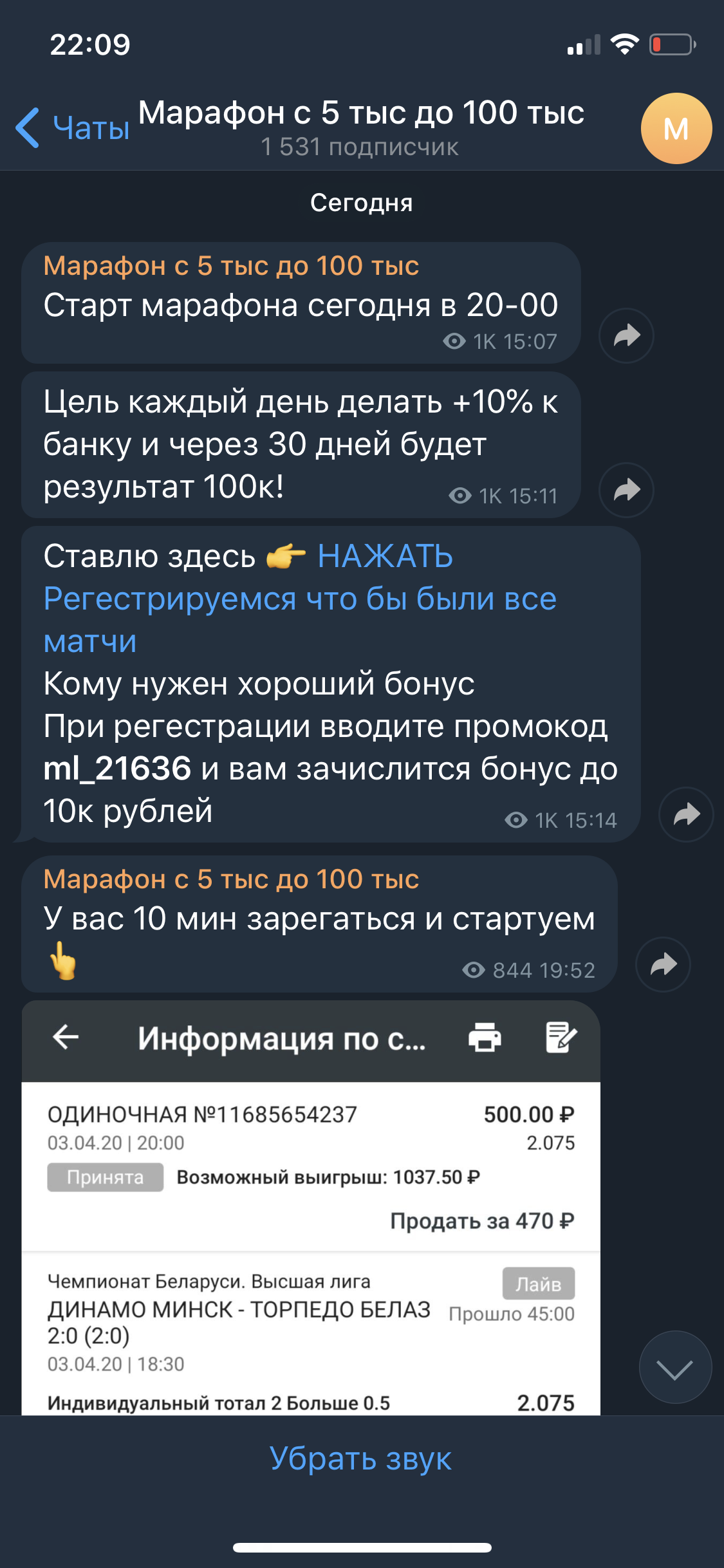The width and height of the screenshot is (724, 1568).
Task: Forward the promo code message
Action: pyautogui.click(x=686, y=814)
